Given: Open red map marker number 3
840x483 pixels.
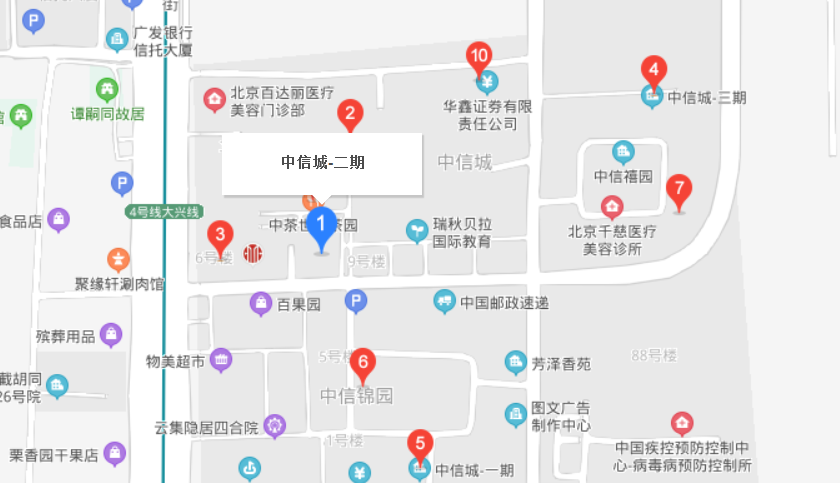Looking at the screenshot, I should coord(220,234).
